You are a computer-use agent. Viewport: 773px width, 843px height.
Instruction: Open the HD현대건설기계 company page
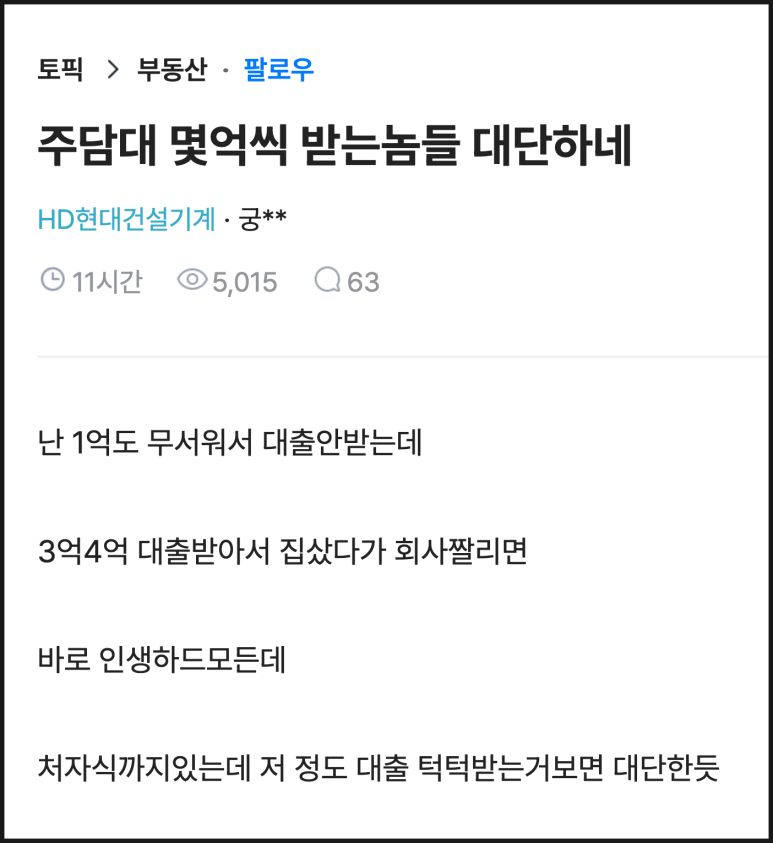126,219
